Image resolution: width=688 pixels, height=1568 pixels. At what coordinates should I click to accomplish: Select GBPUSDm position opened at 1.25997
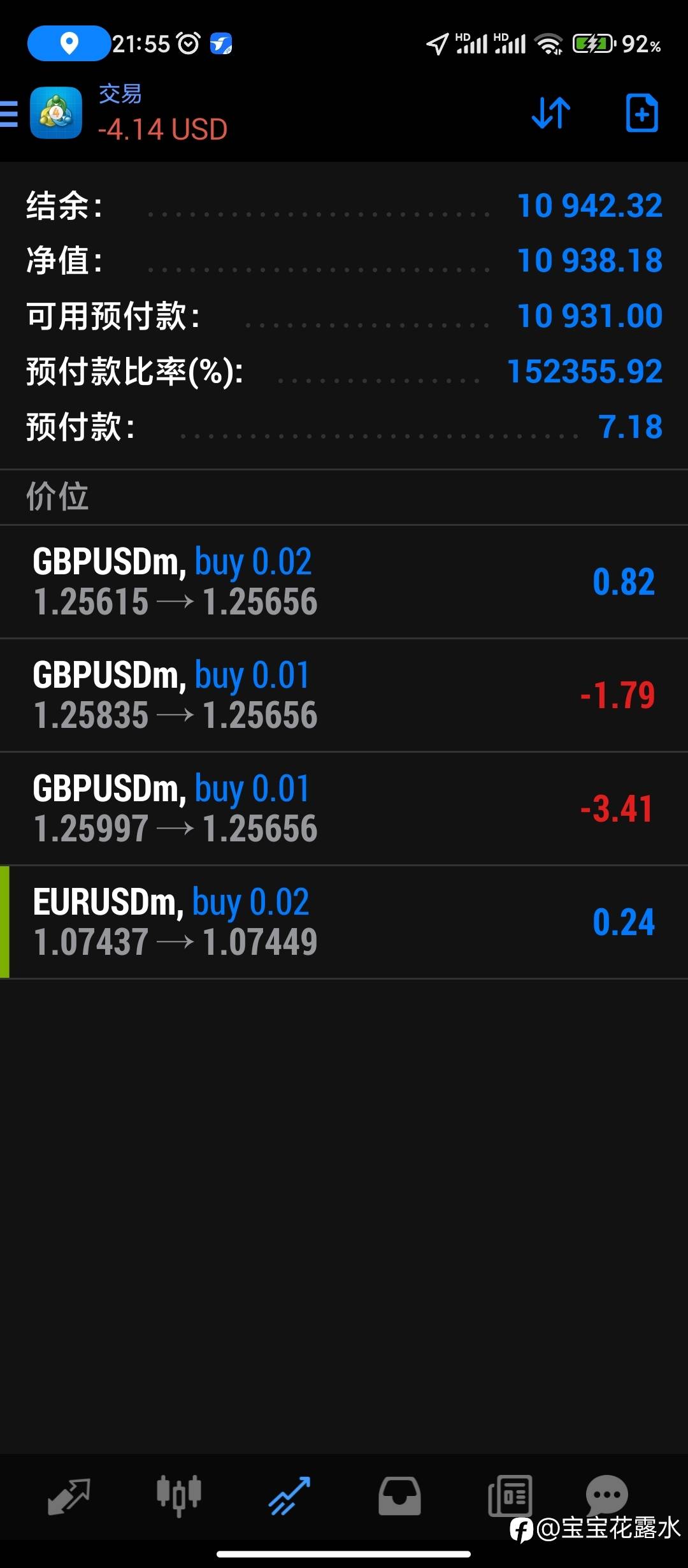point(344,809)
